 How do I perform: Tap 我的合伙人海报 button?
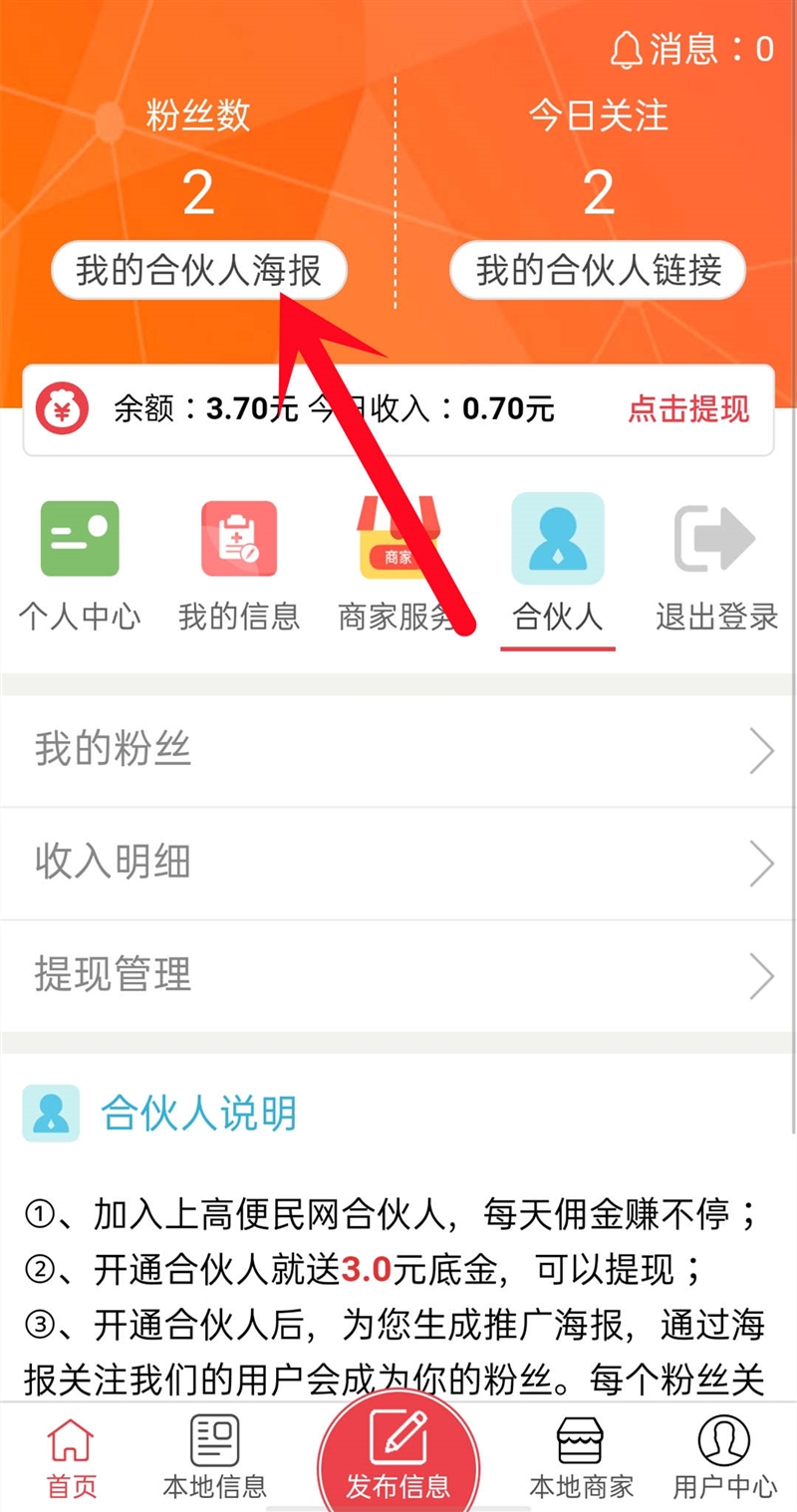point(198,271)
